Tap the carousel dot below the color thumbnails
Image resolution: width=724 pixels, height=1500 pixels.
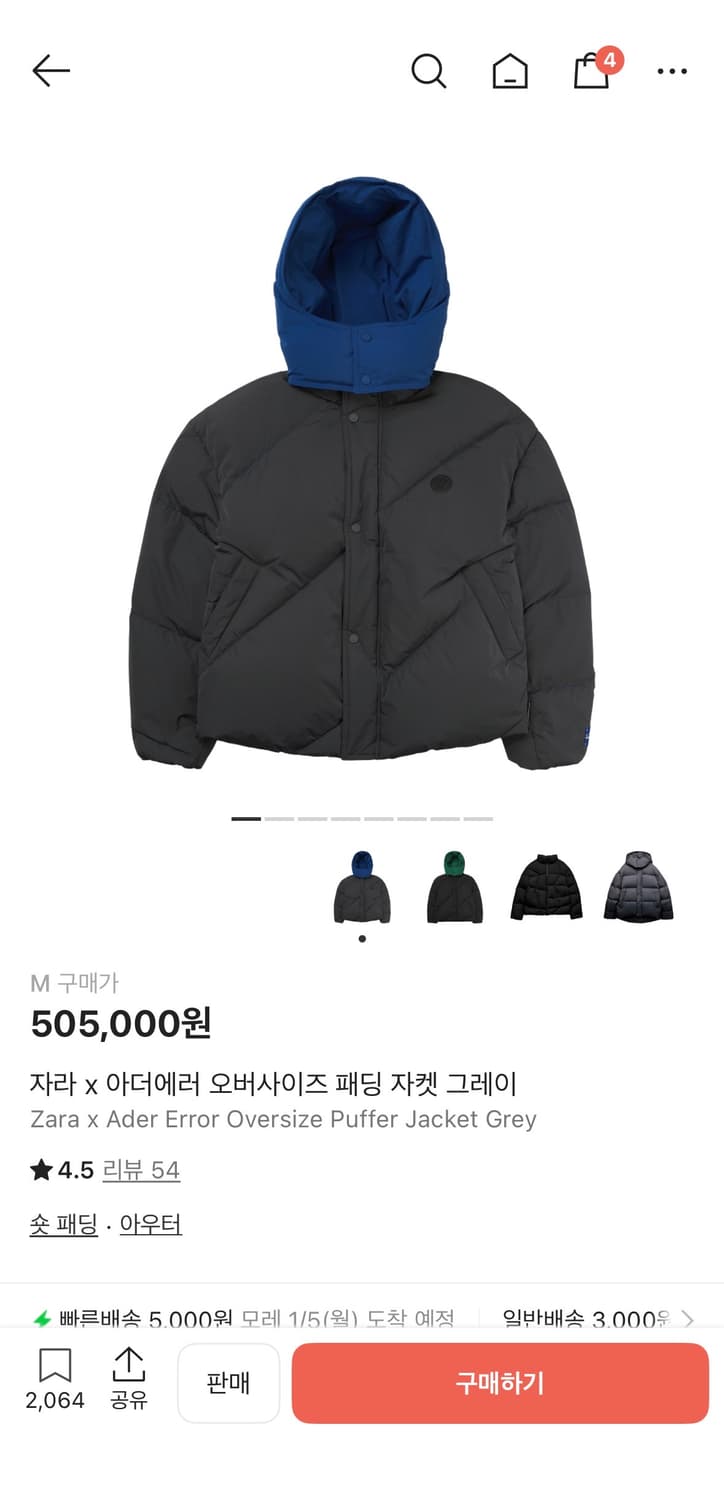point(364,937)
